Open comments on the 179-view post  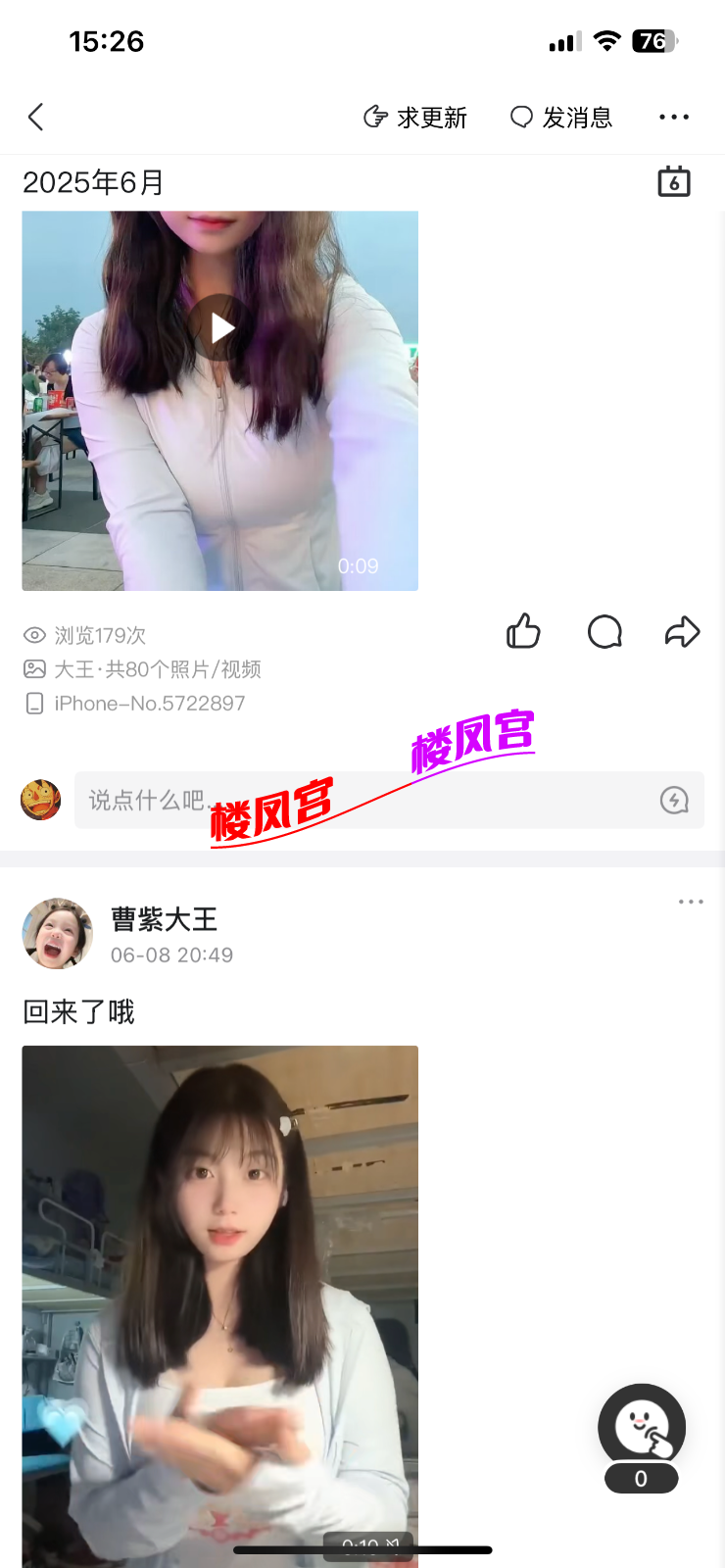point(604,632)
